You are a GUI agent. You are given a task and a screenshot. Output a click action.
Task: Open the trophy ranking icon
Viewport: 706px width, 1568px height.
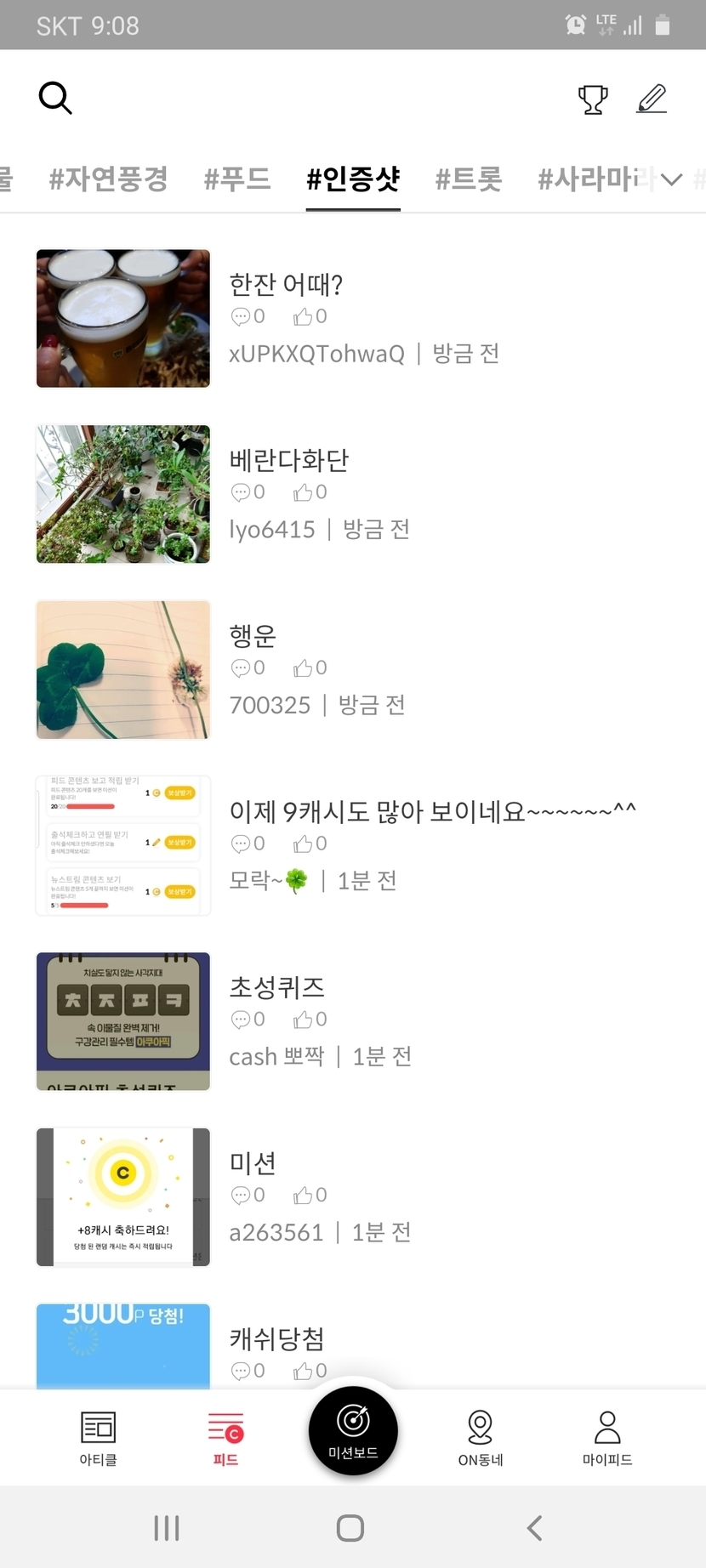[x=592, y=99]
